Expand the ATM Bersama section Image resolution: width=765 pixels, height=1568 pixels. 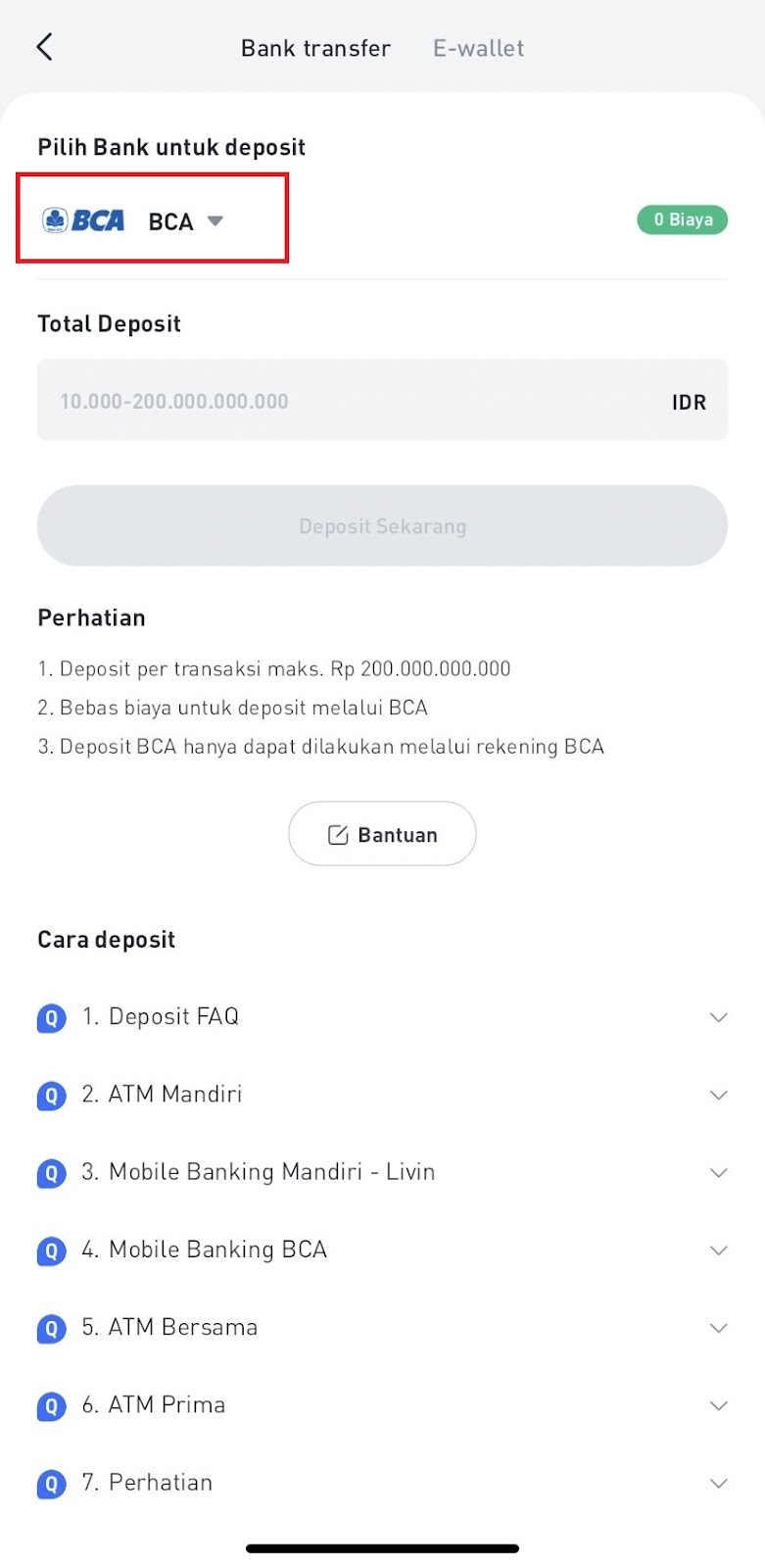point(382,1328)
